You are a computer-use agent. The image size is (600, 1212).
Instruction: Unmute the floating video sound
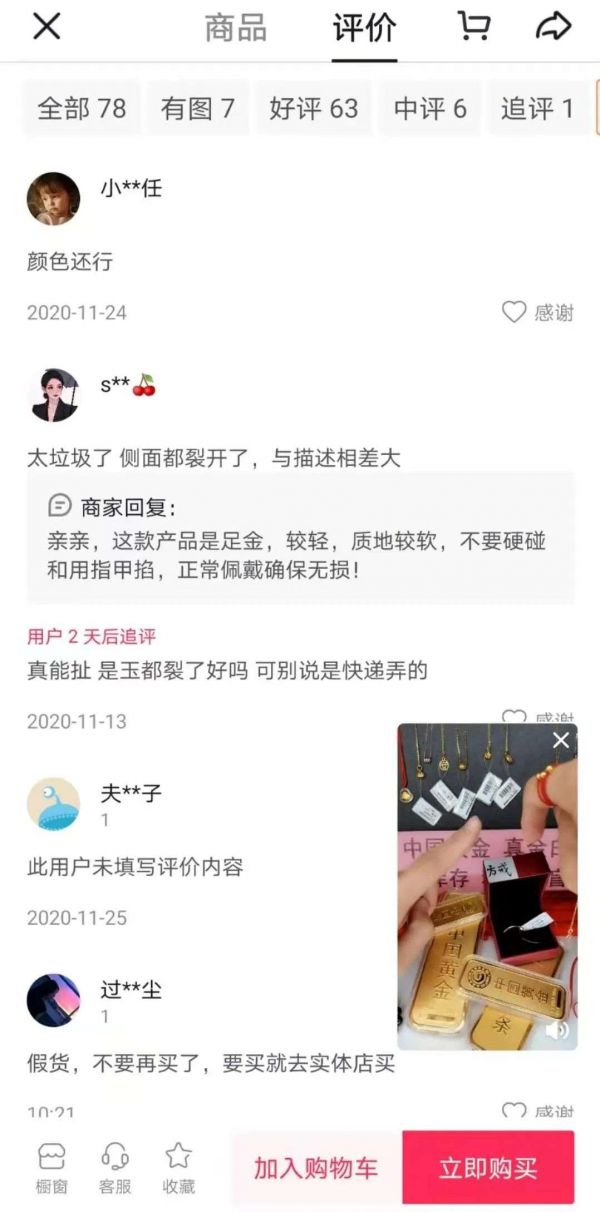click(x=557, y=1029)
